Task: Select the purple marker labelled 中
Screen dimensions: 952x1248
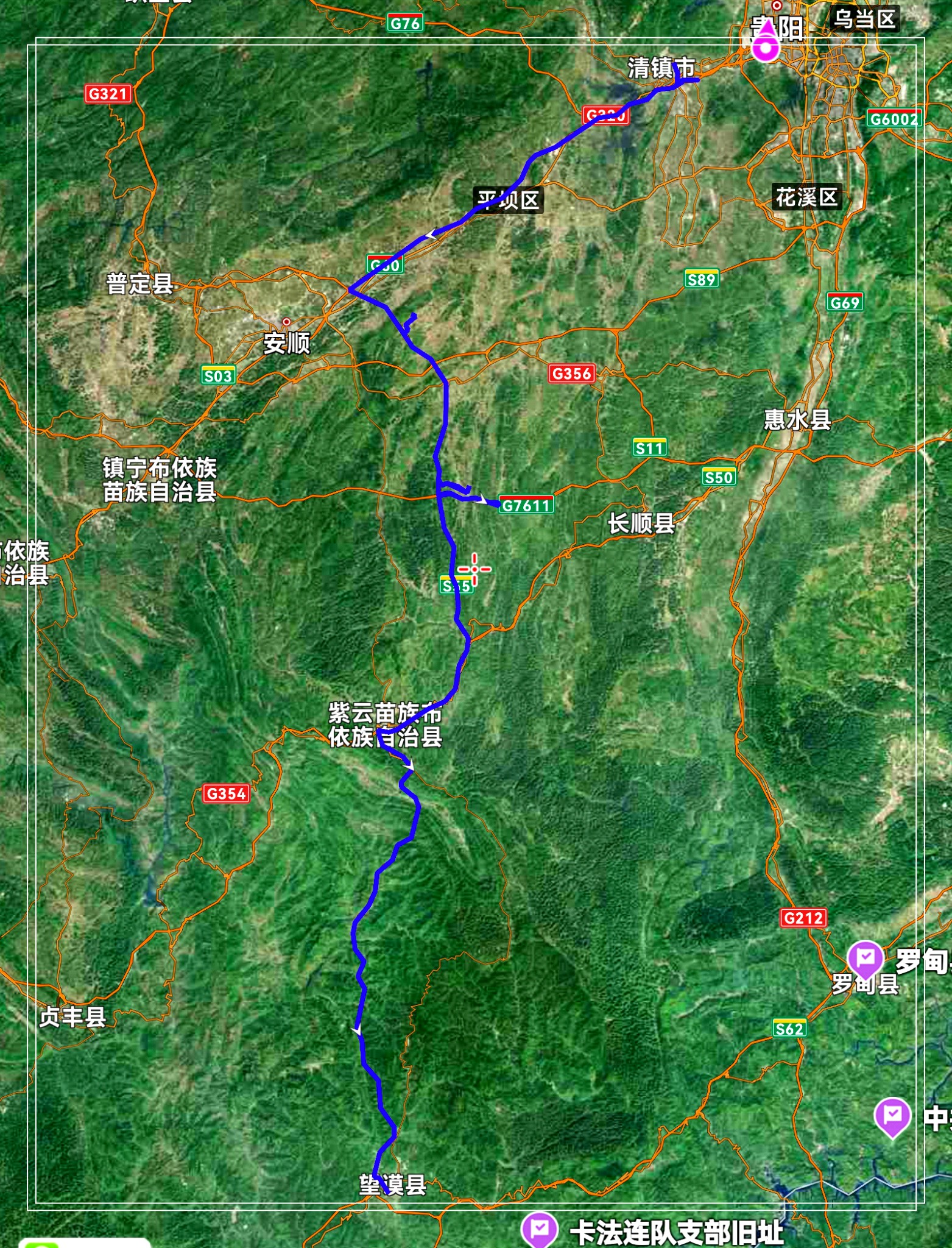Action: pos(892,1115)
